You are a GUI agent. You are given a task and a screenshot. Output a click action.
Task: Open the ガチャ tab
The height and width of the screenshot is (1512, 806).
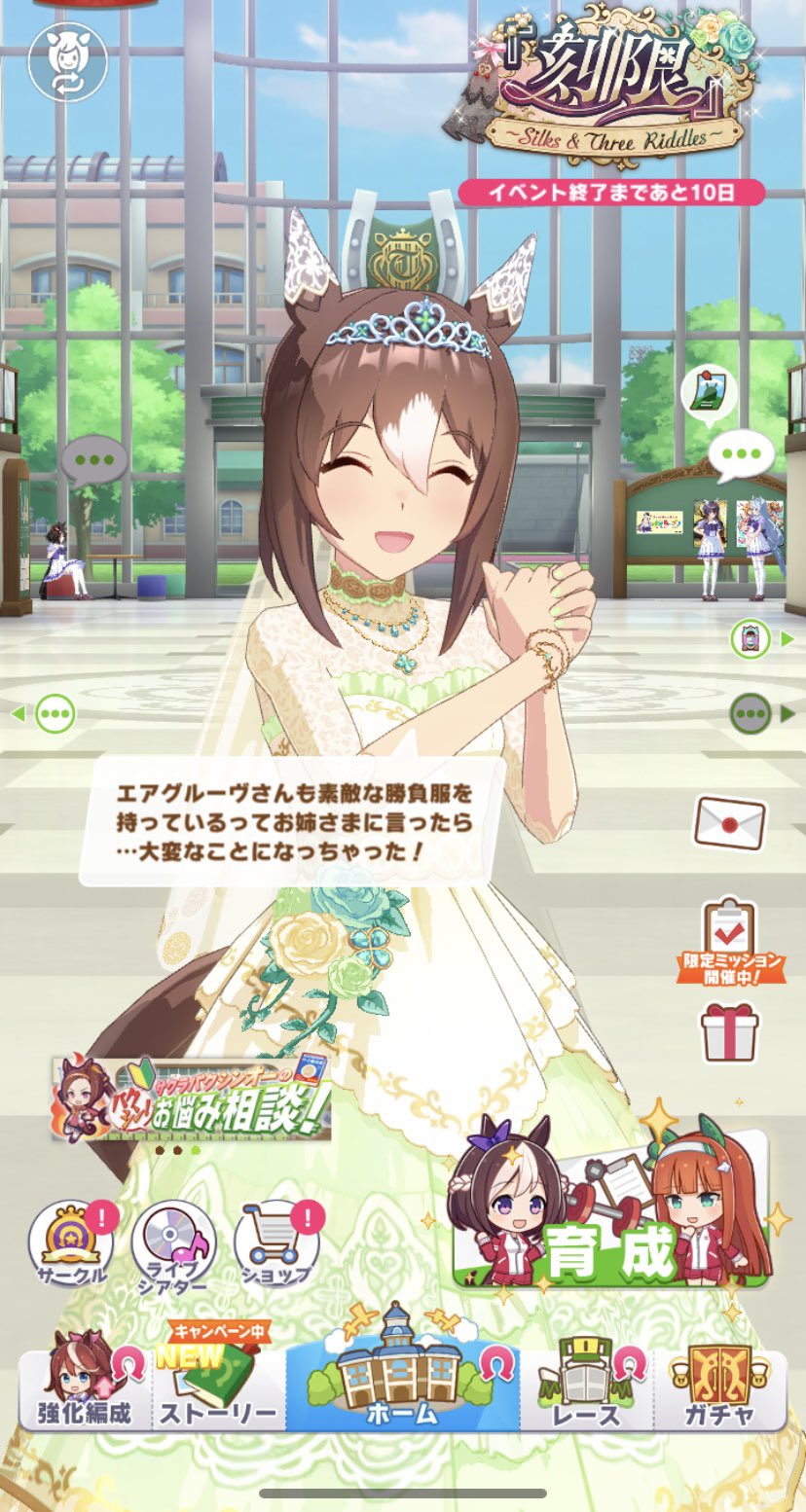tap(719, 1385)
